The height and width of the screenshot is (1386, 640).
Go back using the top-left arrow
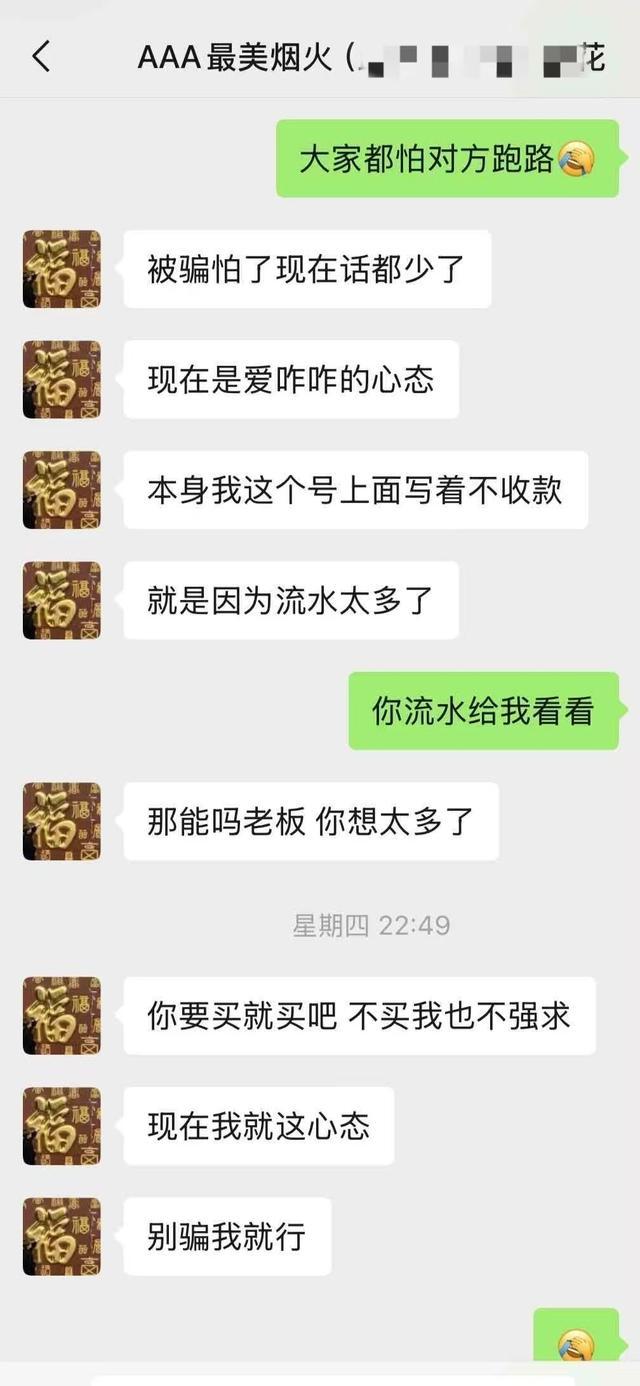click(x=41, y=56)
